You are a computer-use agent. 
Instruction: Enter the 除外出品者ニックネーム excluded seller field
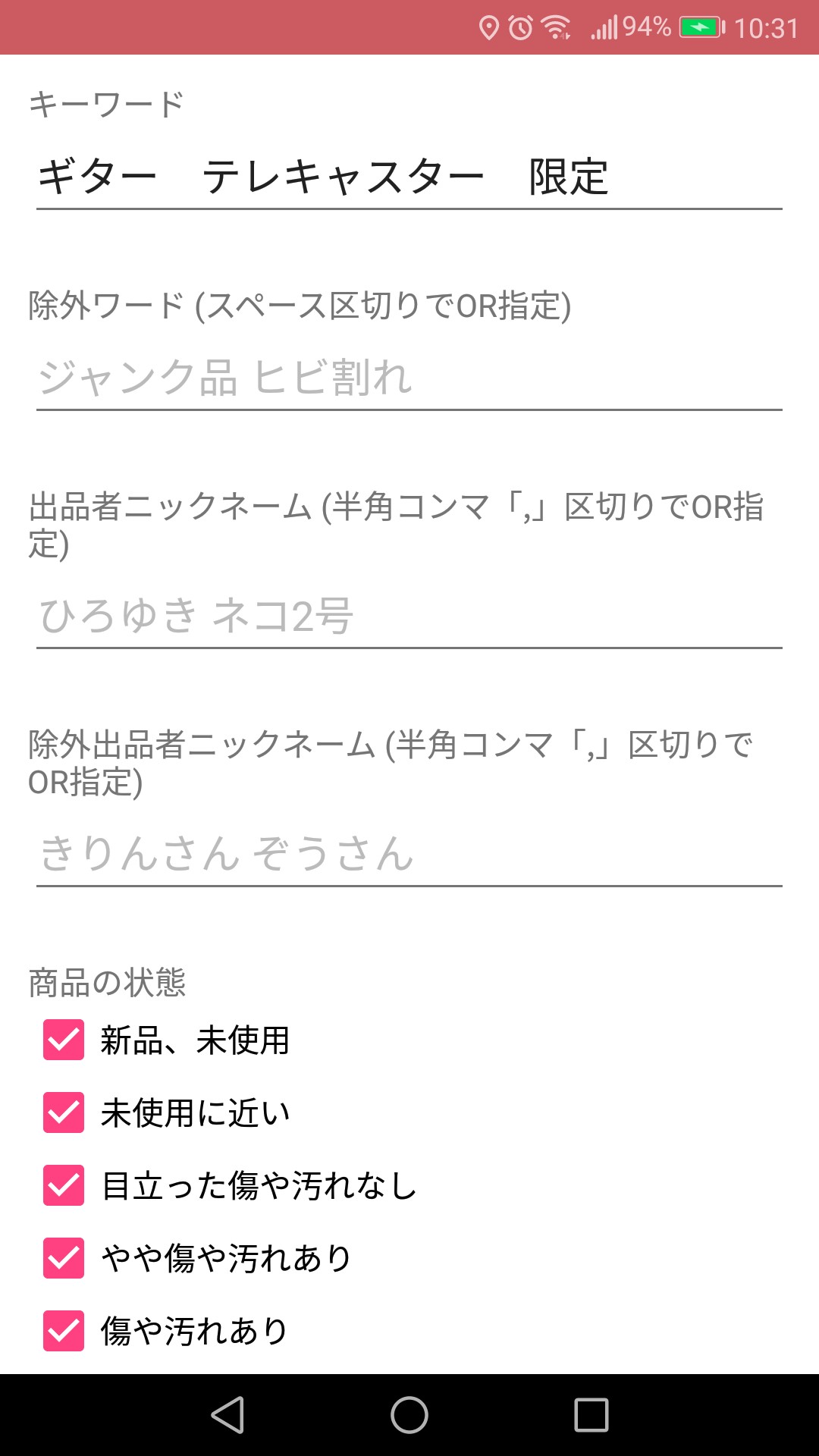409,853
